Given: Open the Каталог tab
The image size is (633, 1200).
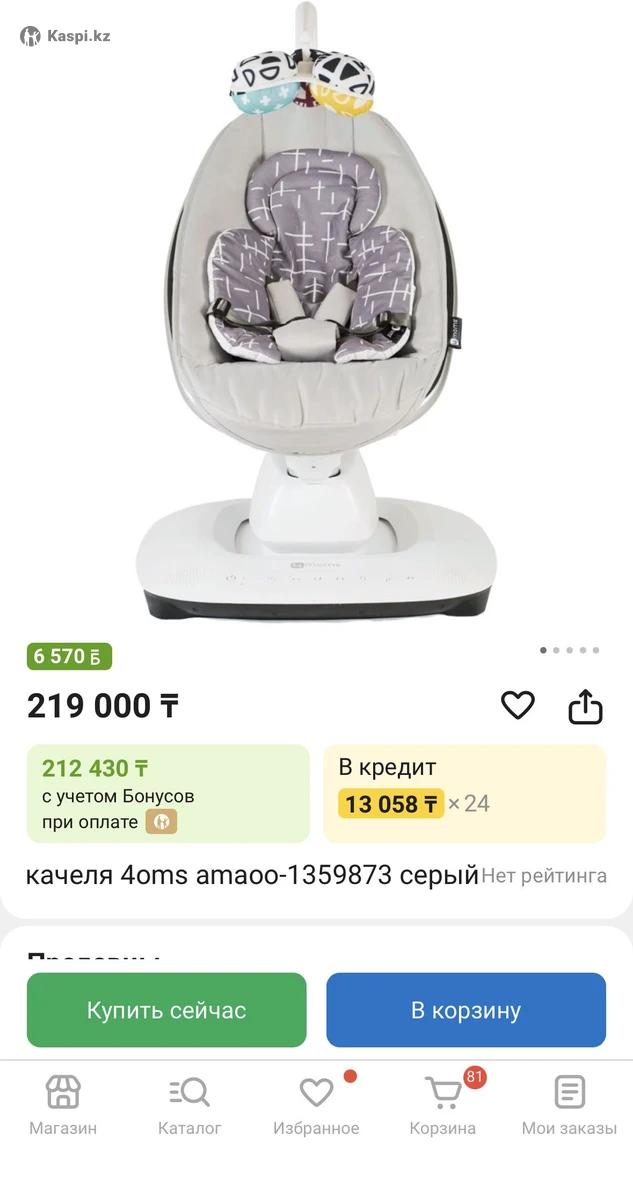Looking at the screenshot, I should pyautogui.click(x=190, y=1105).
